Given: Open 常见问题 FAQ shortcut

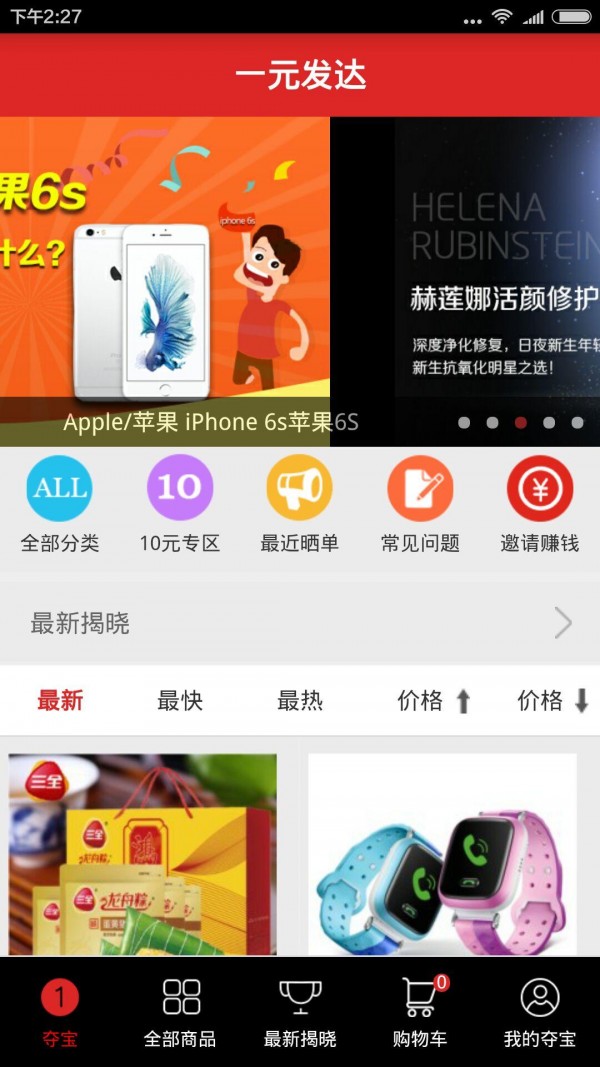Looking at the screenshot, I should point(420,505).
